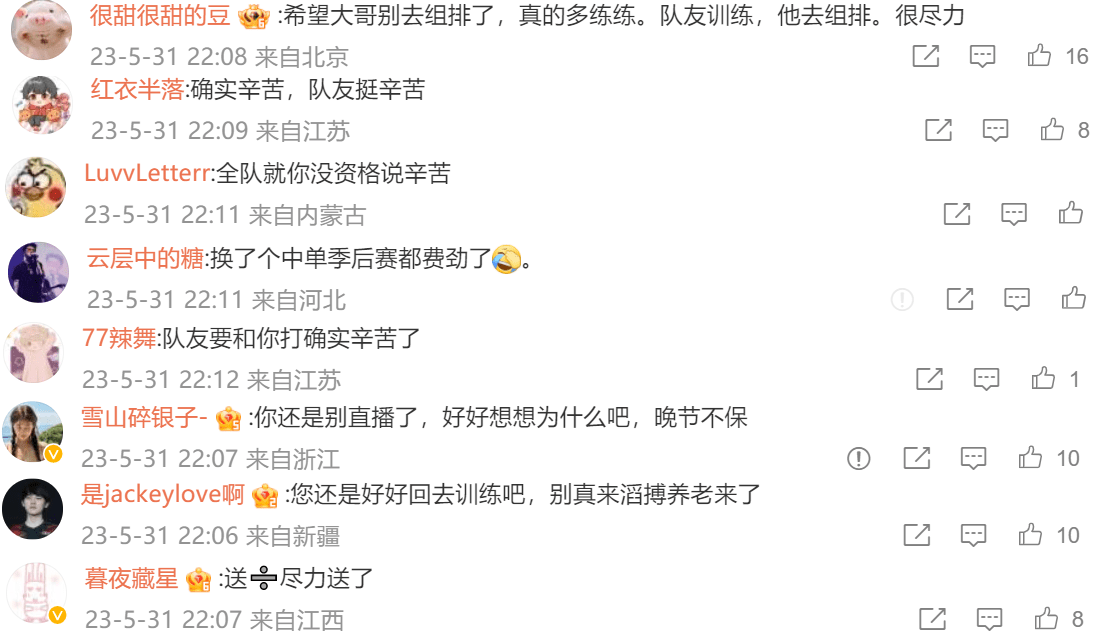Screen dimensions: 1099x636
Task: Like the comment from 云层中的糖
Action: point(1073,298)
